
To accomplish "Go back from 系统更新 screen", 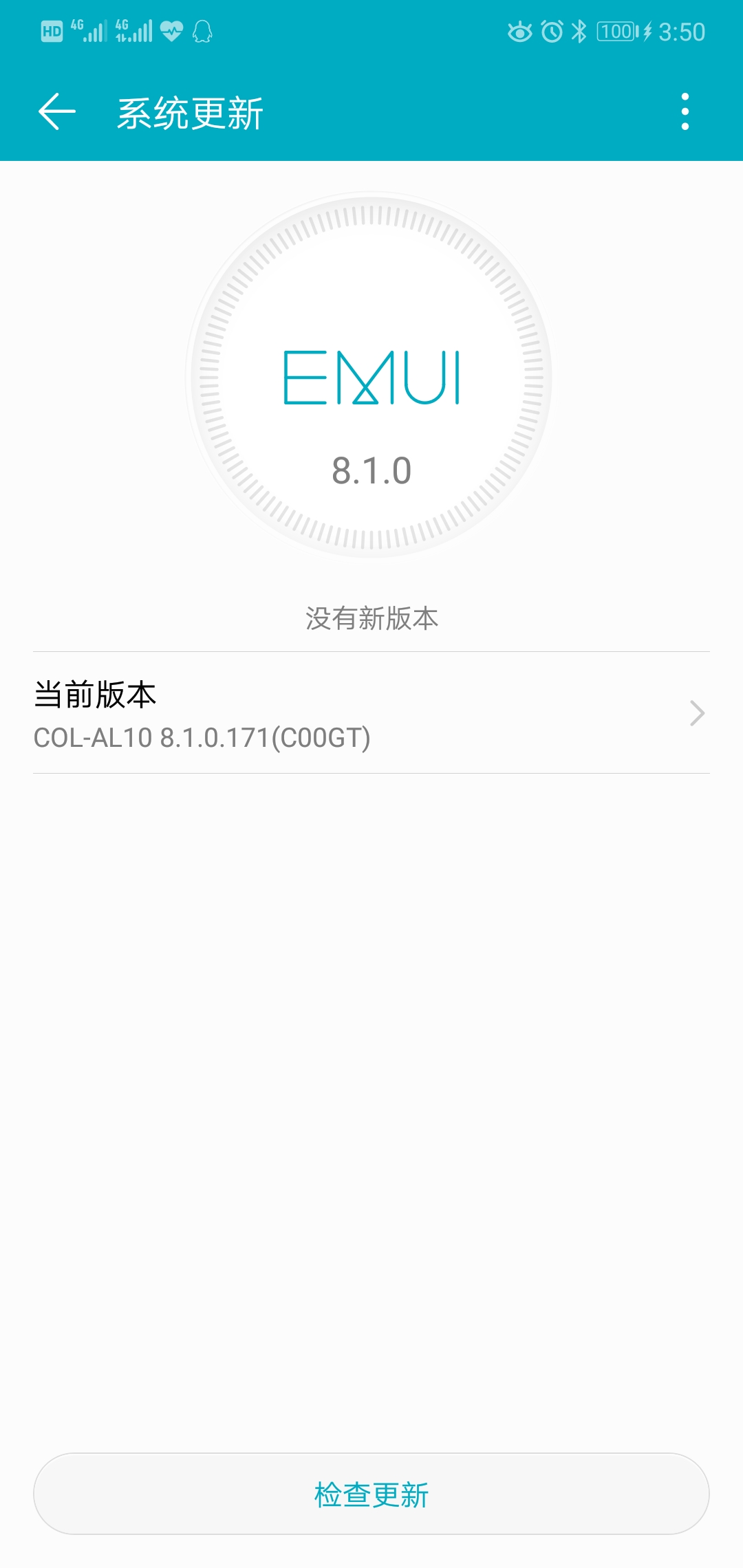I will tap(56, 111).
